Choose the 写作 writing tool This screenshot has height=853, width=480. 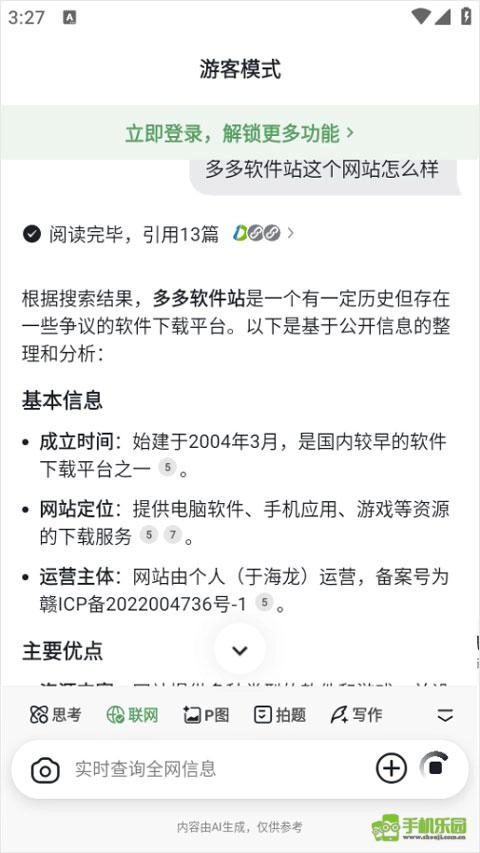[x=356, y=715]
